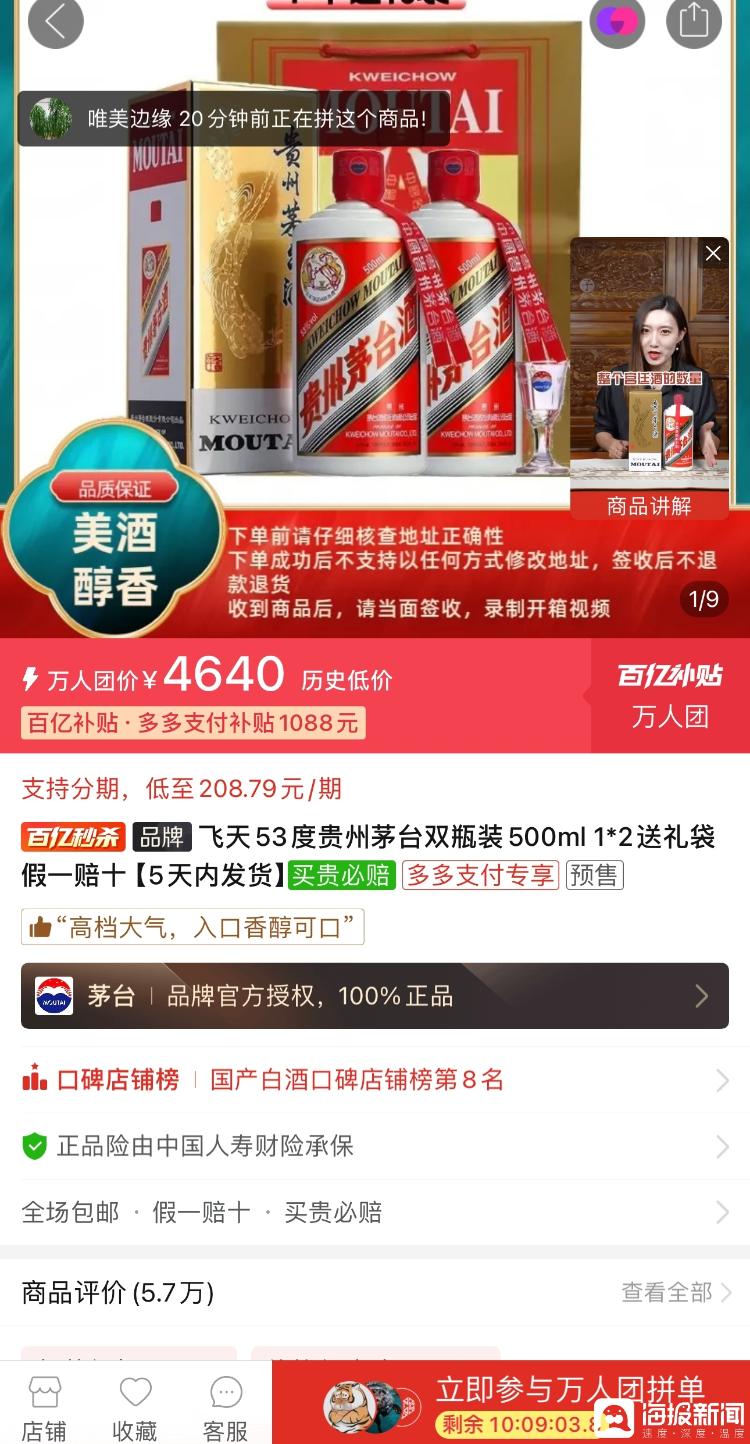Open the 店铺 store page

[x=45, y=1408]
